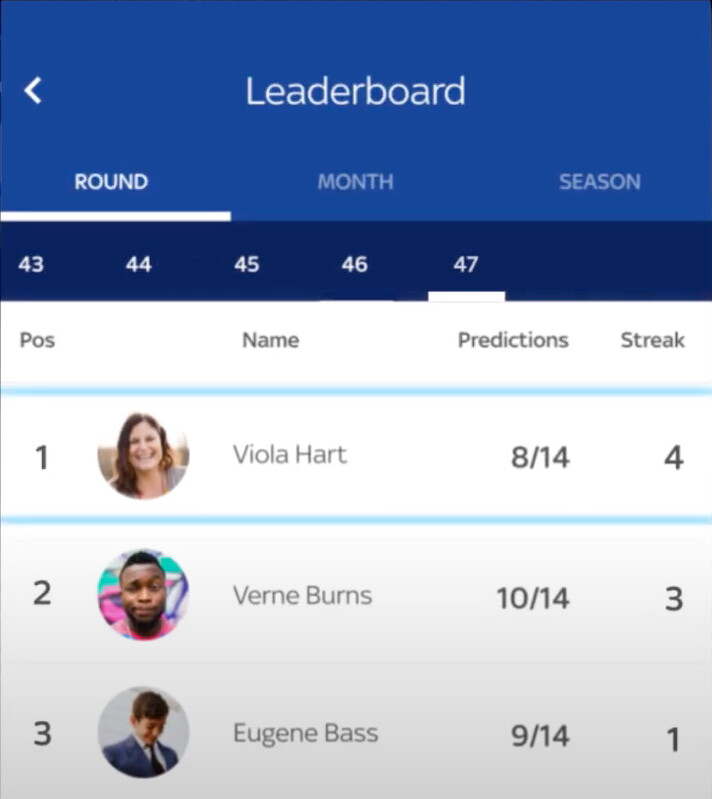The image size is (712, 799).
Task: Open Verne Burns's leaderboard entry
Action: point(355,596)
